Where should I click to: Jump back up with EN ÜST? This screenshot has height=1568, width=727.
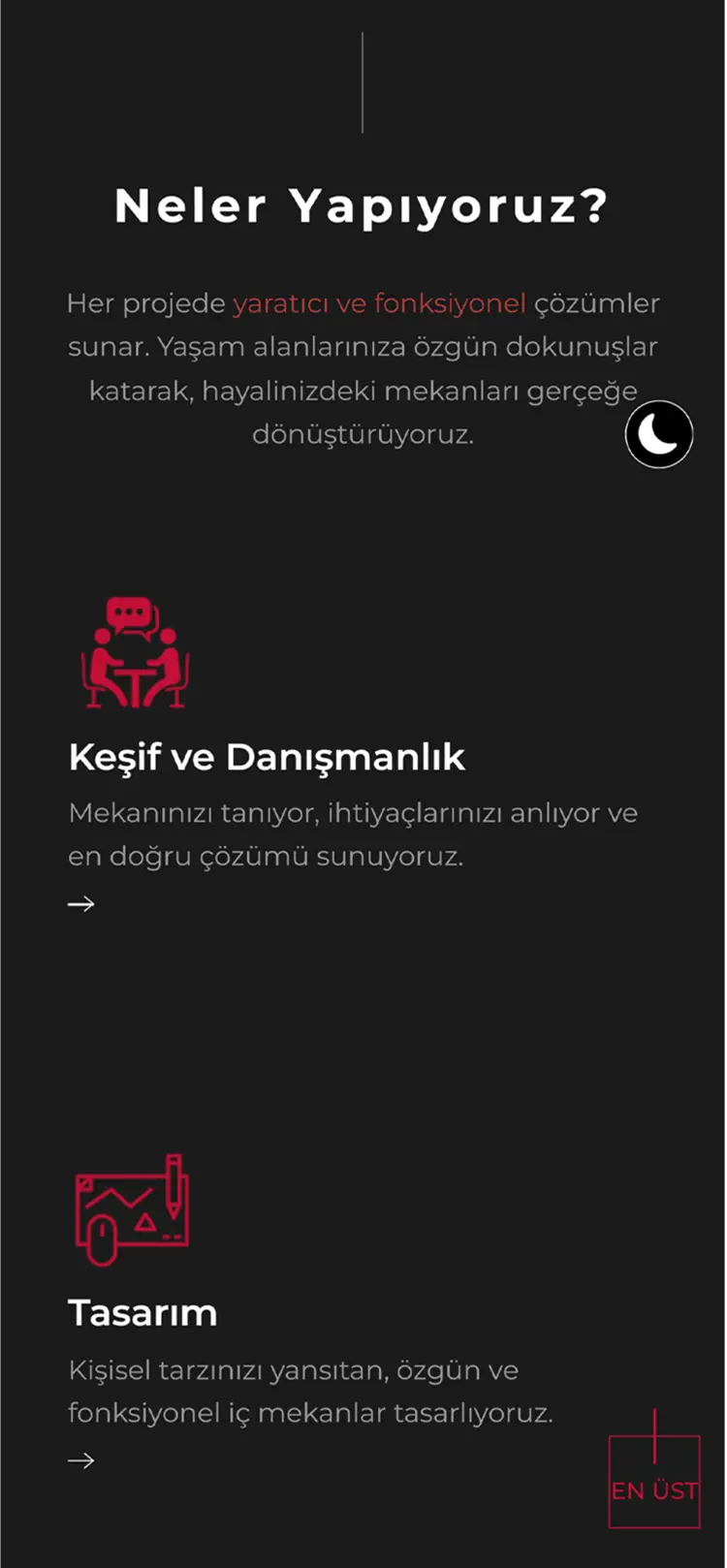pos(654,1482)
